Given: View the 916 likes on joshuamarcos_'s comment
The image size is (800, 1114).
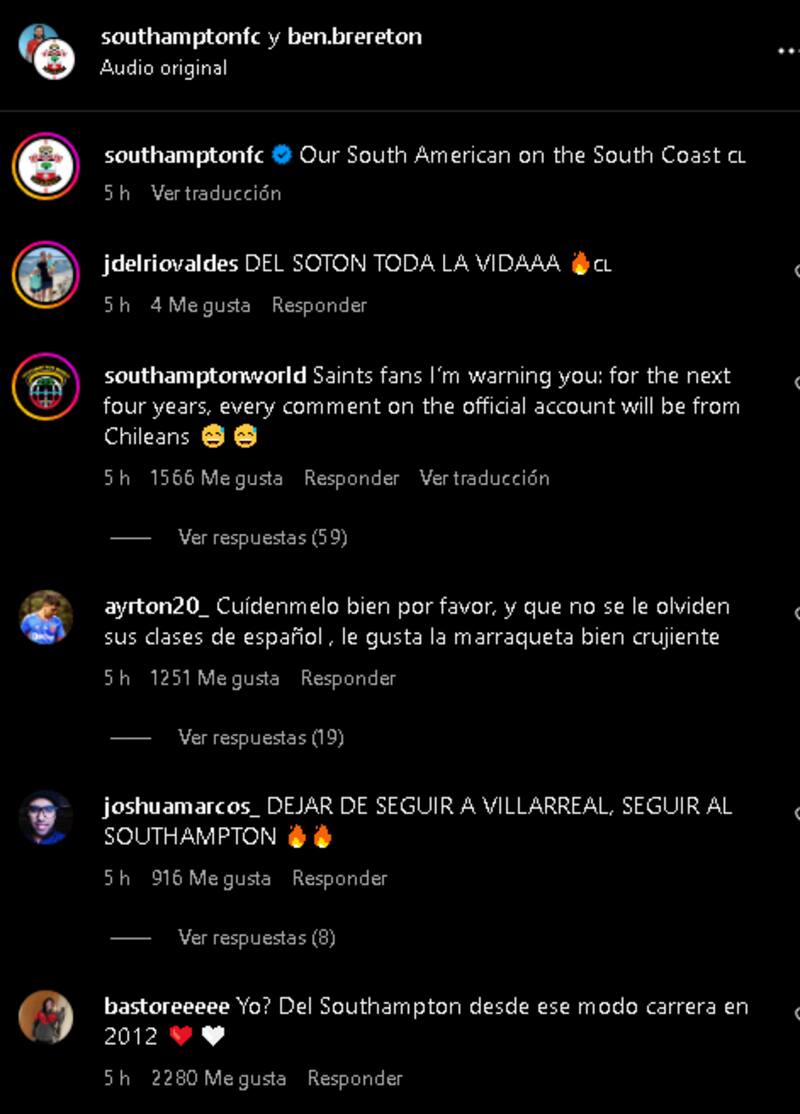Looking at the screenshot, I should (211, 878).
